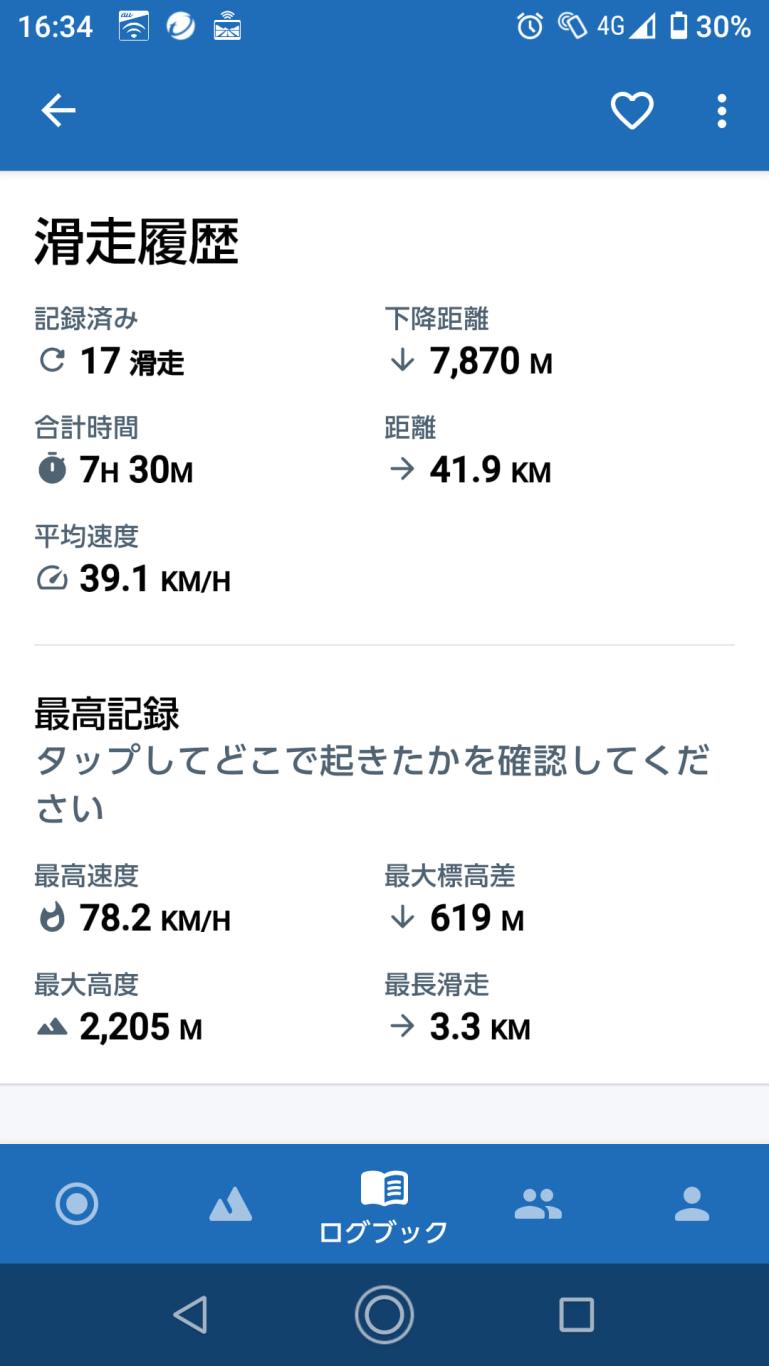The width and height of the screenshot is (769, 1366).
Task: Tap the system home button
Action: pos(384,1314)
